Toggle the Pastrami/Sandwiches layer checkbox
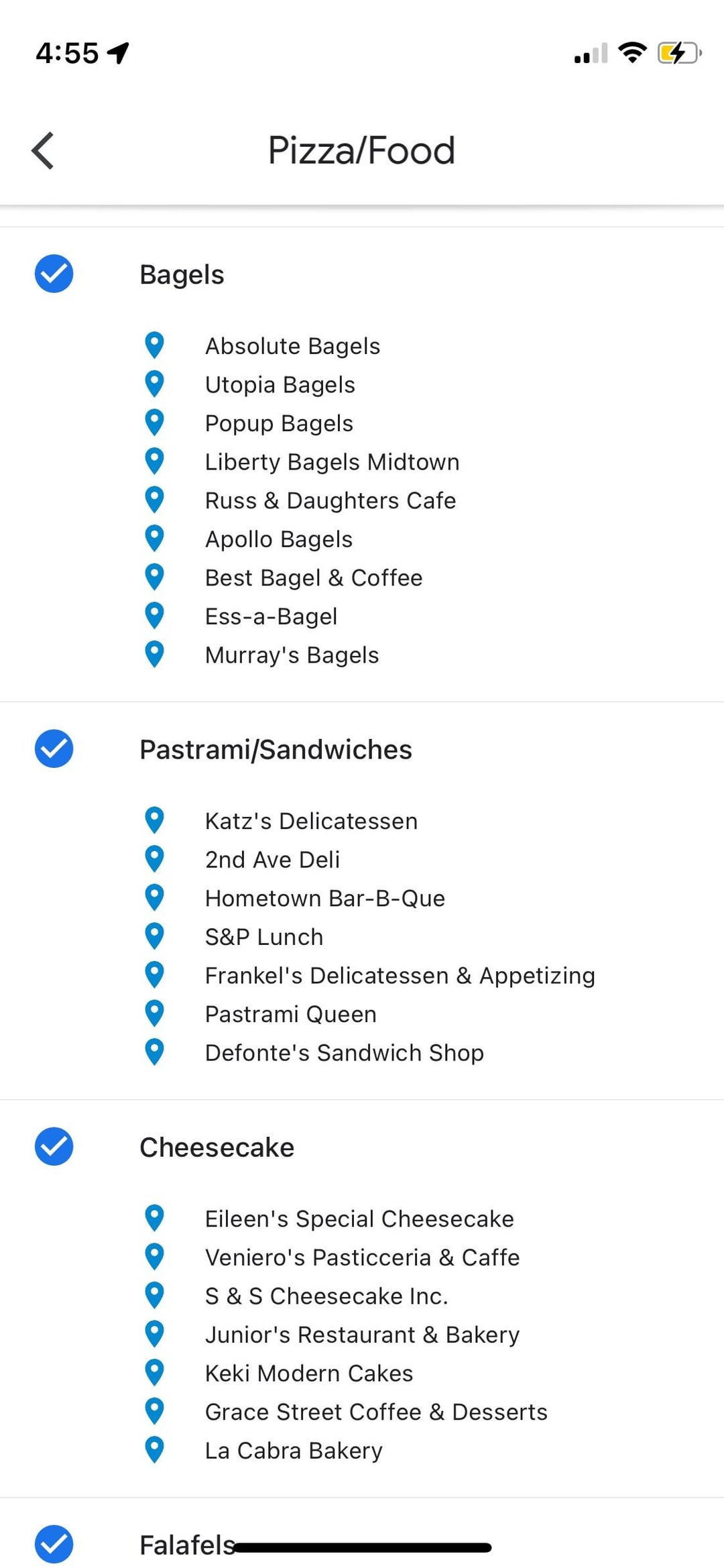The width and height of the screenshot is (724, 1568). [54, 748]
